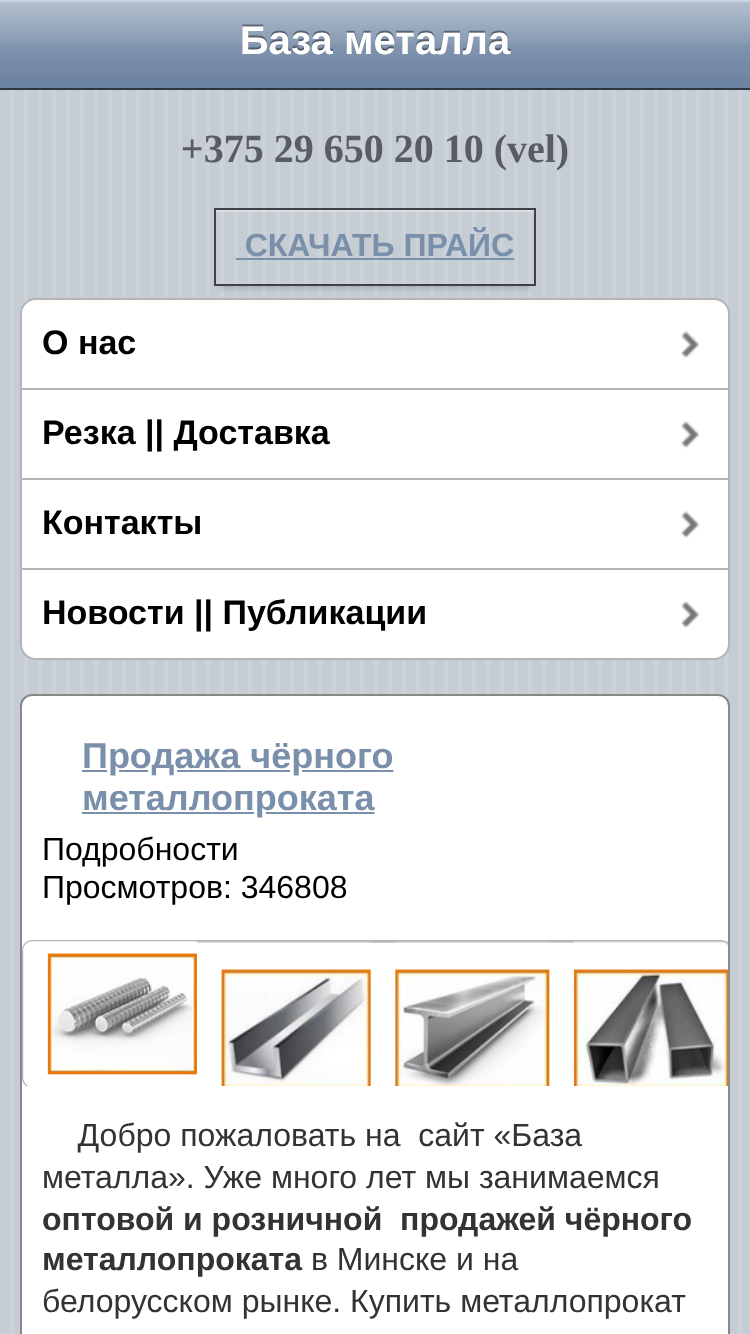Go to Контакты
Image resolution: width=750 pixels, height=1334 pixels.
pyautogui.click(x=375, y=524)
